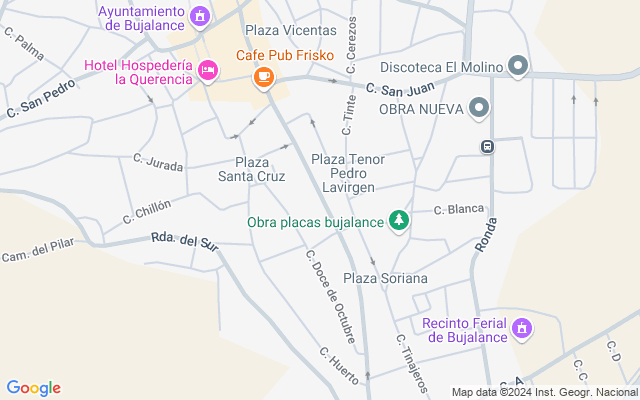The height and width of the screenshot is (400, 640).
Task: View the Recinto Ferial de Bujalance pin
Action: (x=520, y=328)
